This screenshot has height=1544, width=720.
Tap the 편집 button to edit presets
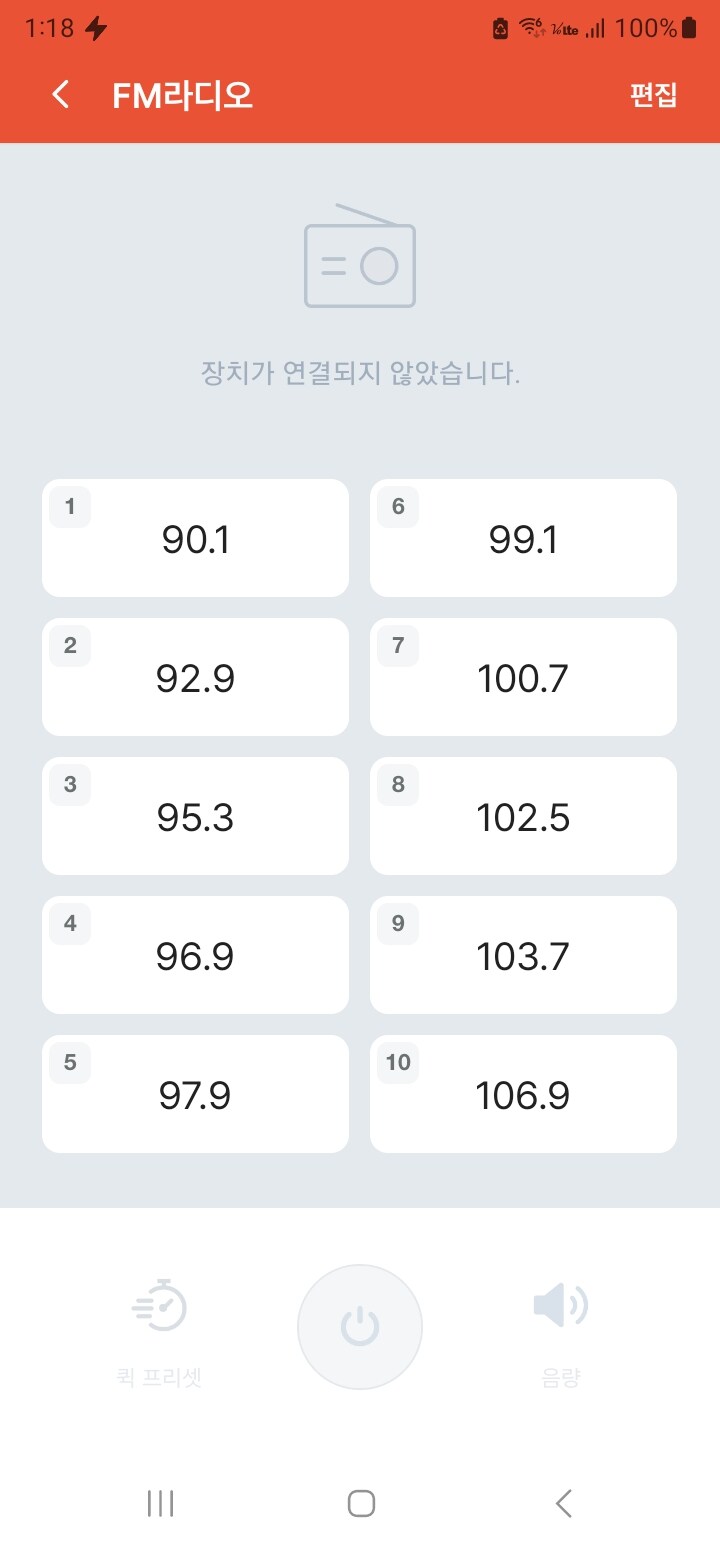[653, 95]
